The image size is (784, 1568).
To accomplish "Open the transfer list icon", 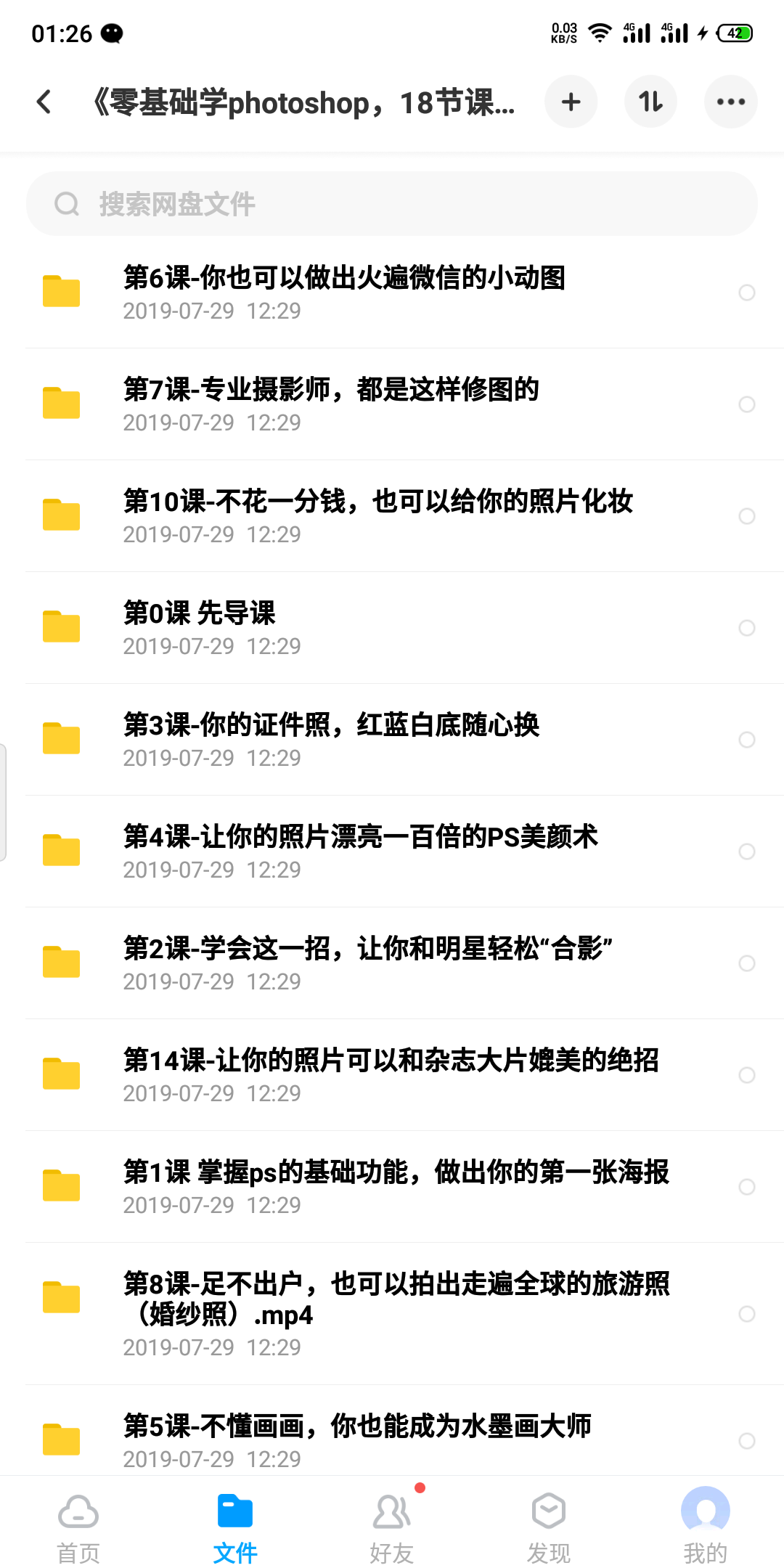I will tap(650, 102).
